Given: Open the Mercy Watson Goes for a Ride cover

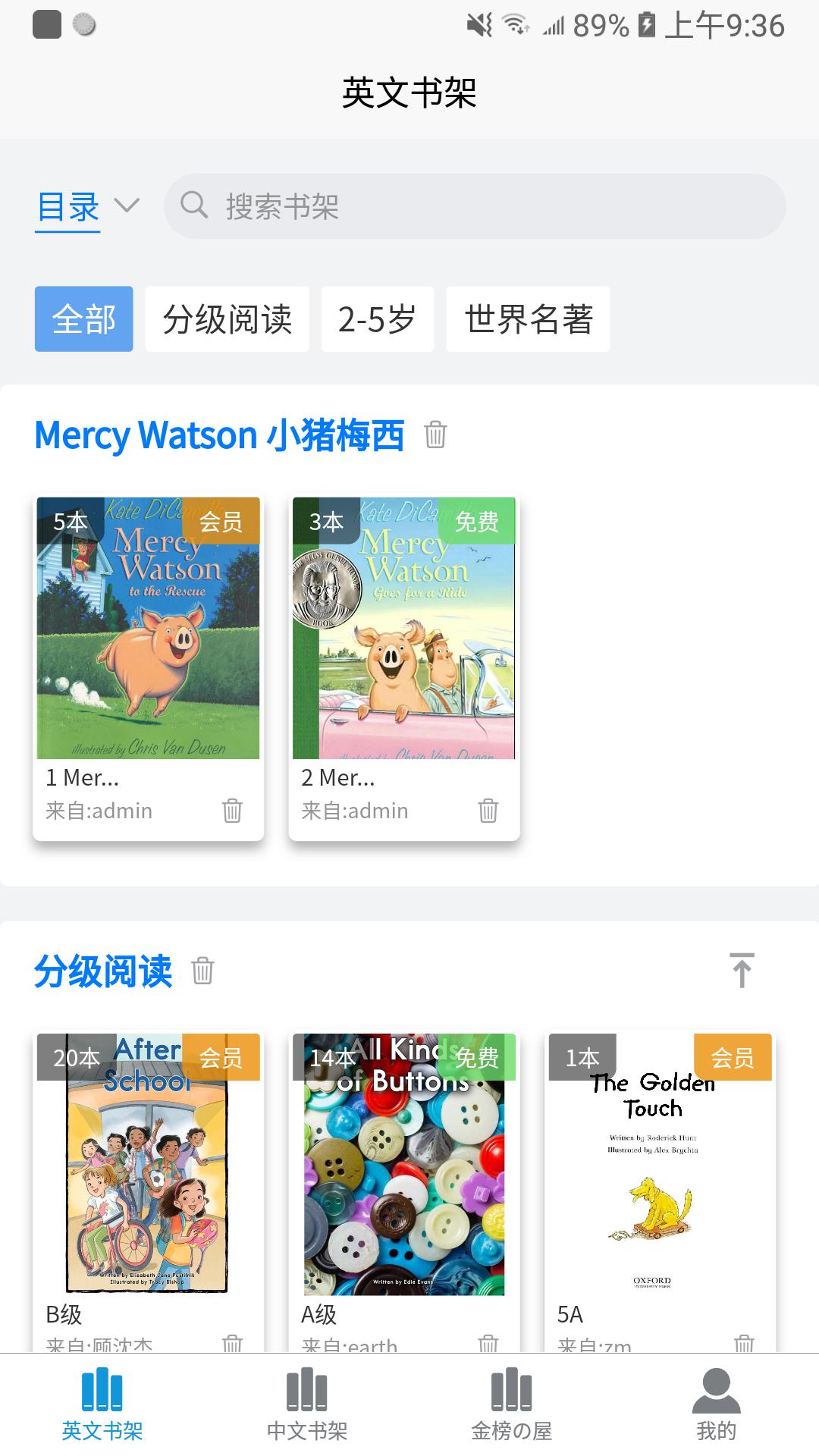Looking at the screenshot, I should [x=403, y=629].
